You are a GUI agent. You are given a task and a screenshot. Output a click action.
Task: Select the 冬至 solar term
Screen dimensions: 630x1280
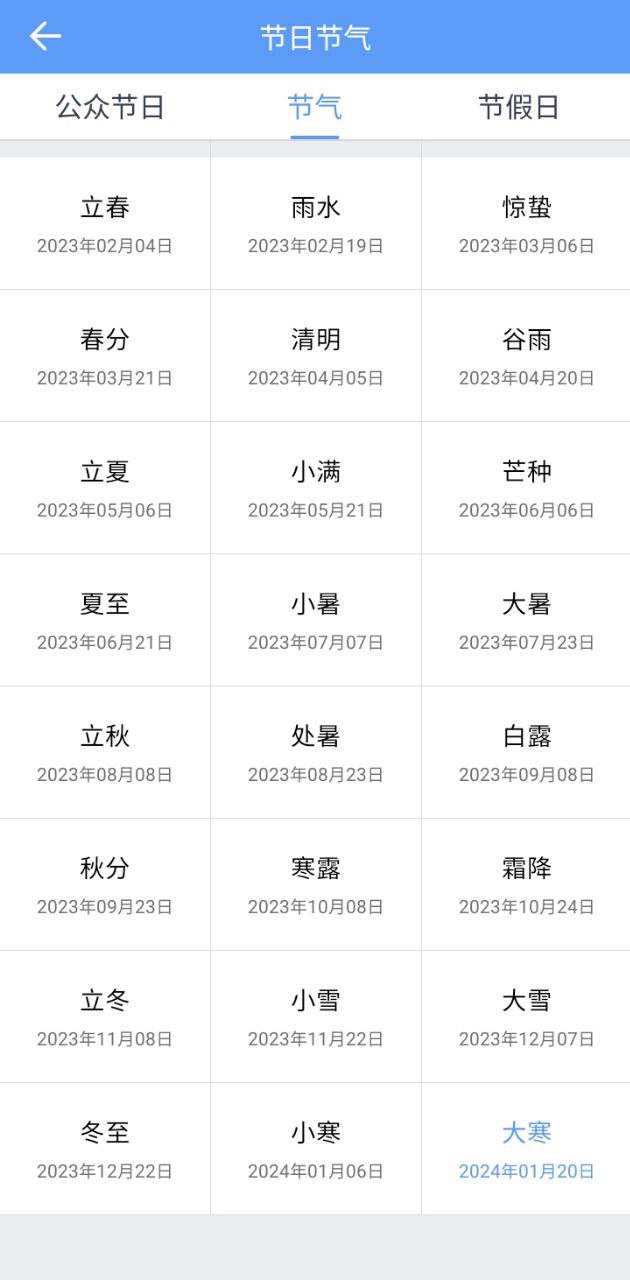tap(105, 1148)
